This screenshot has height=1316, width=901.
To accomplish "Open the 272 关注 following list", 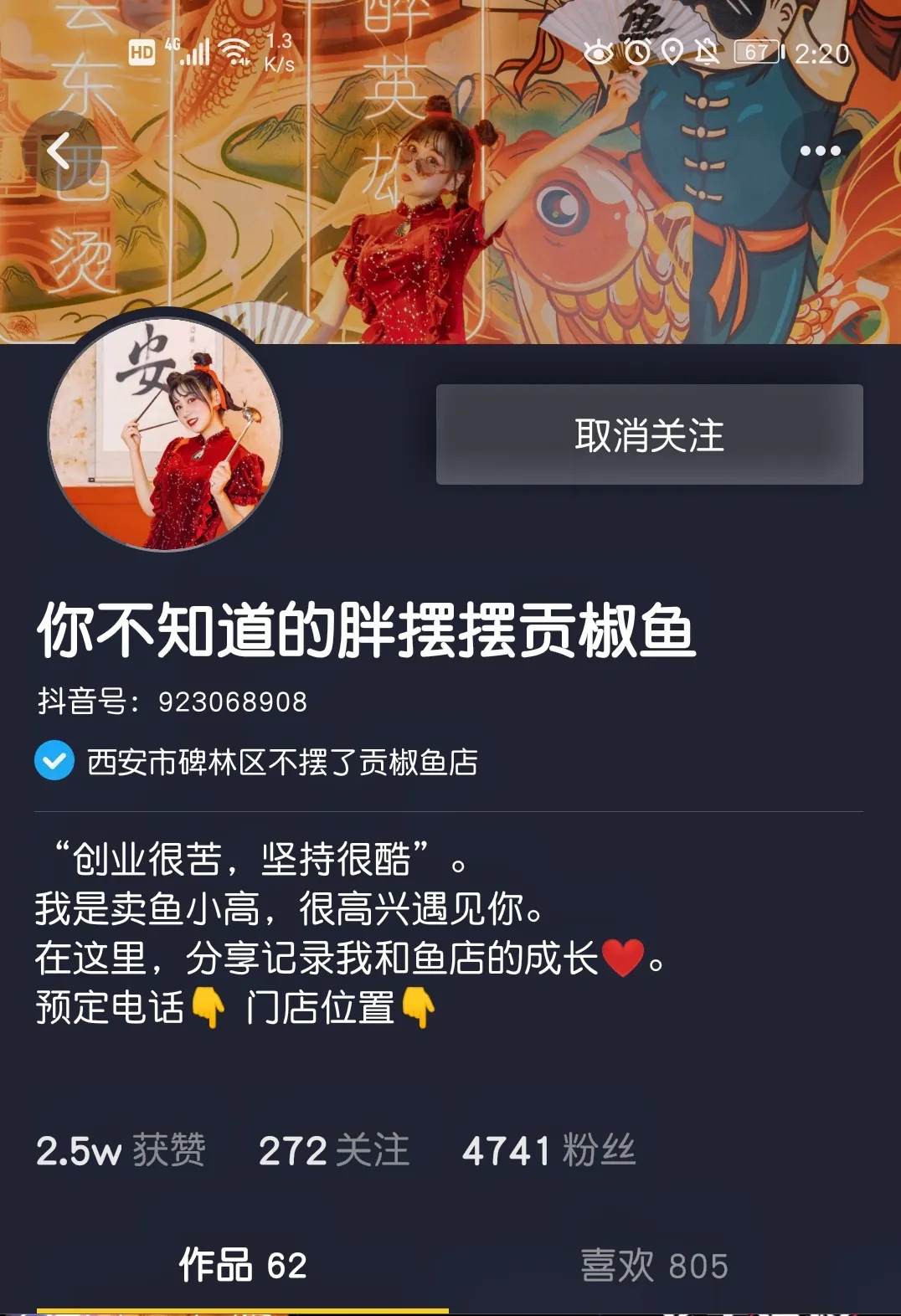I will tap(333, 1150).
